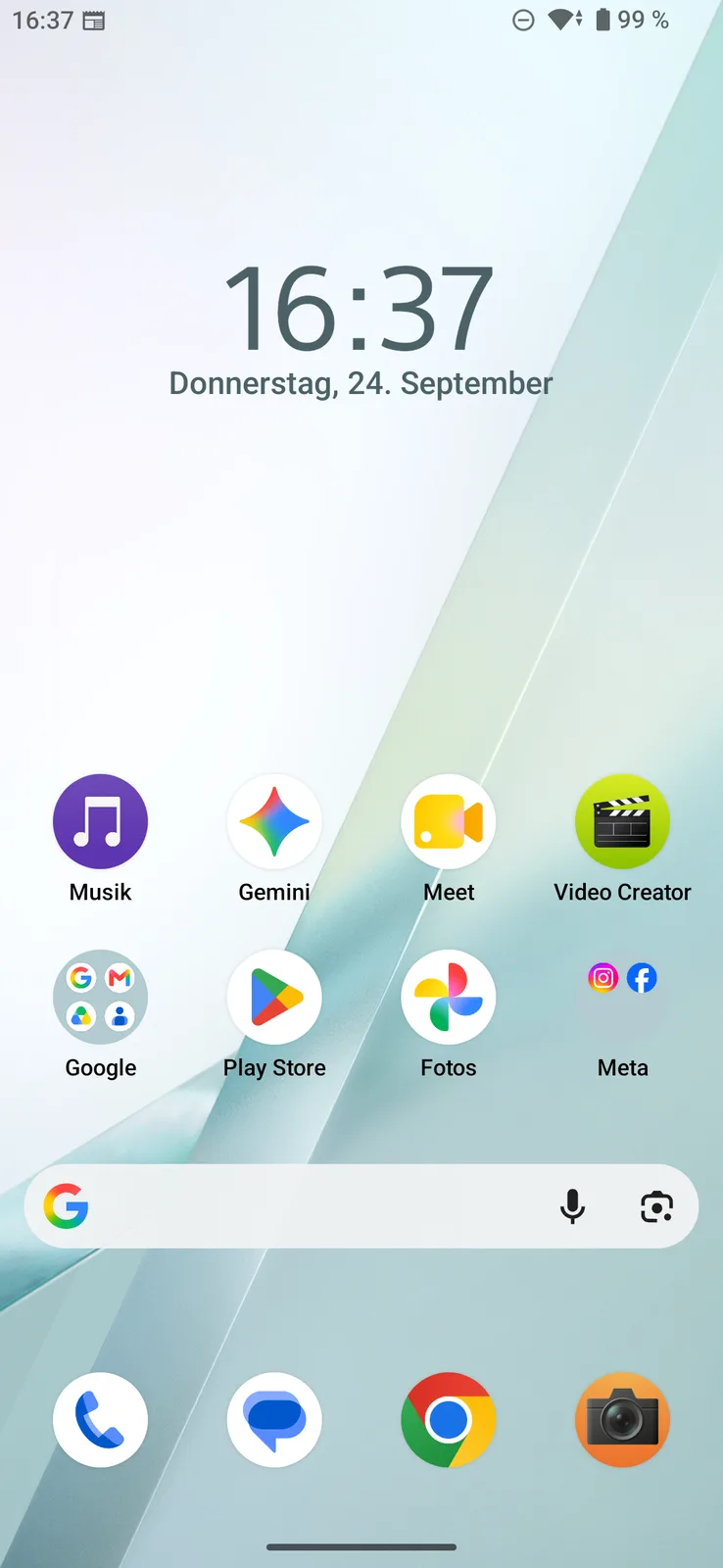Start voice search with the microphone

click(x=572, y=1206)
